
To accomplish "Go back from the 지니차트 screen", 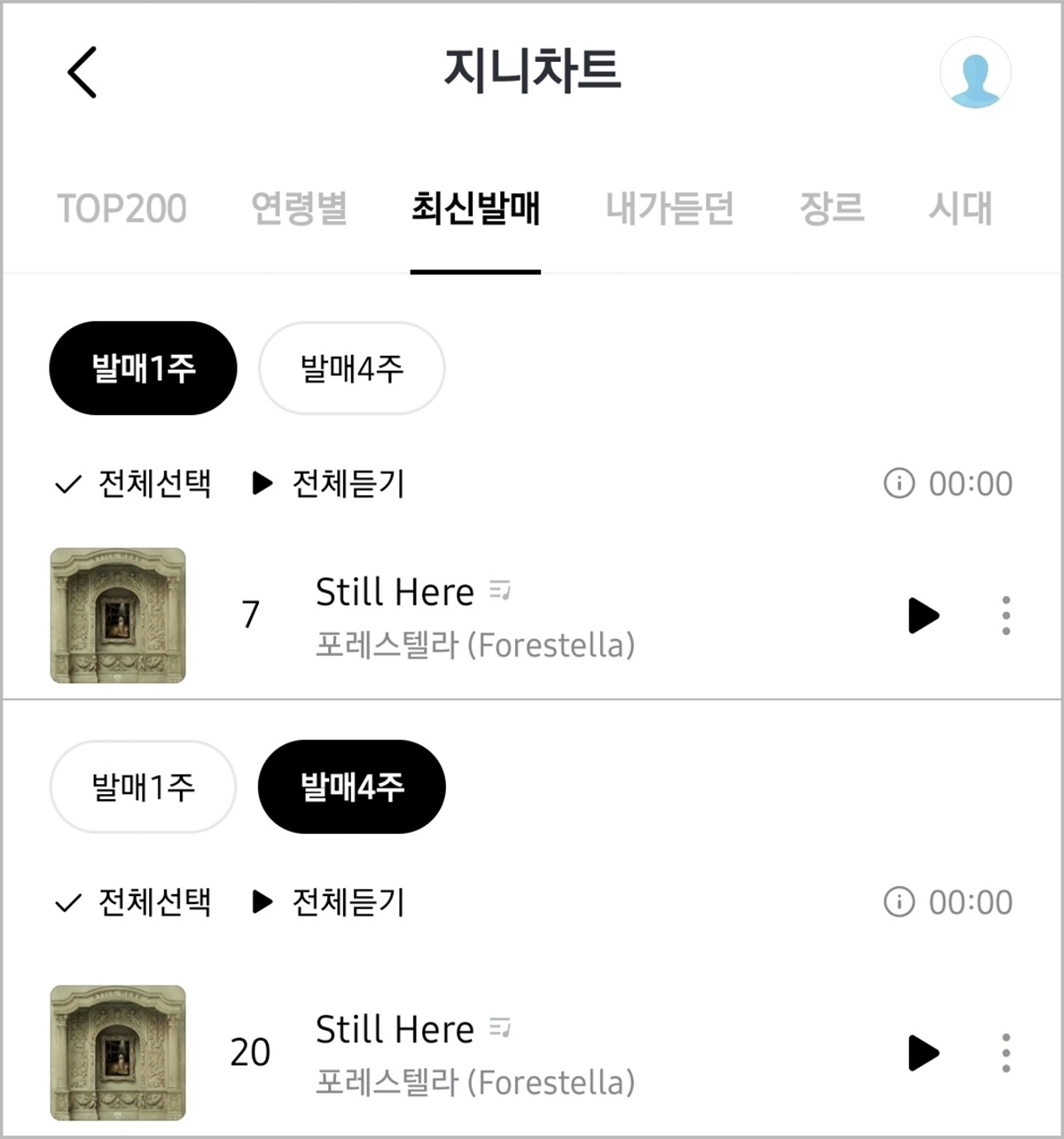I will tap(82, 72).
